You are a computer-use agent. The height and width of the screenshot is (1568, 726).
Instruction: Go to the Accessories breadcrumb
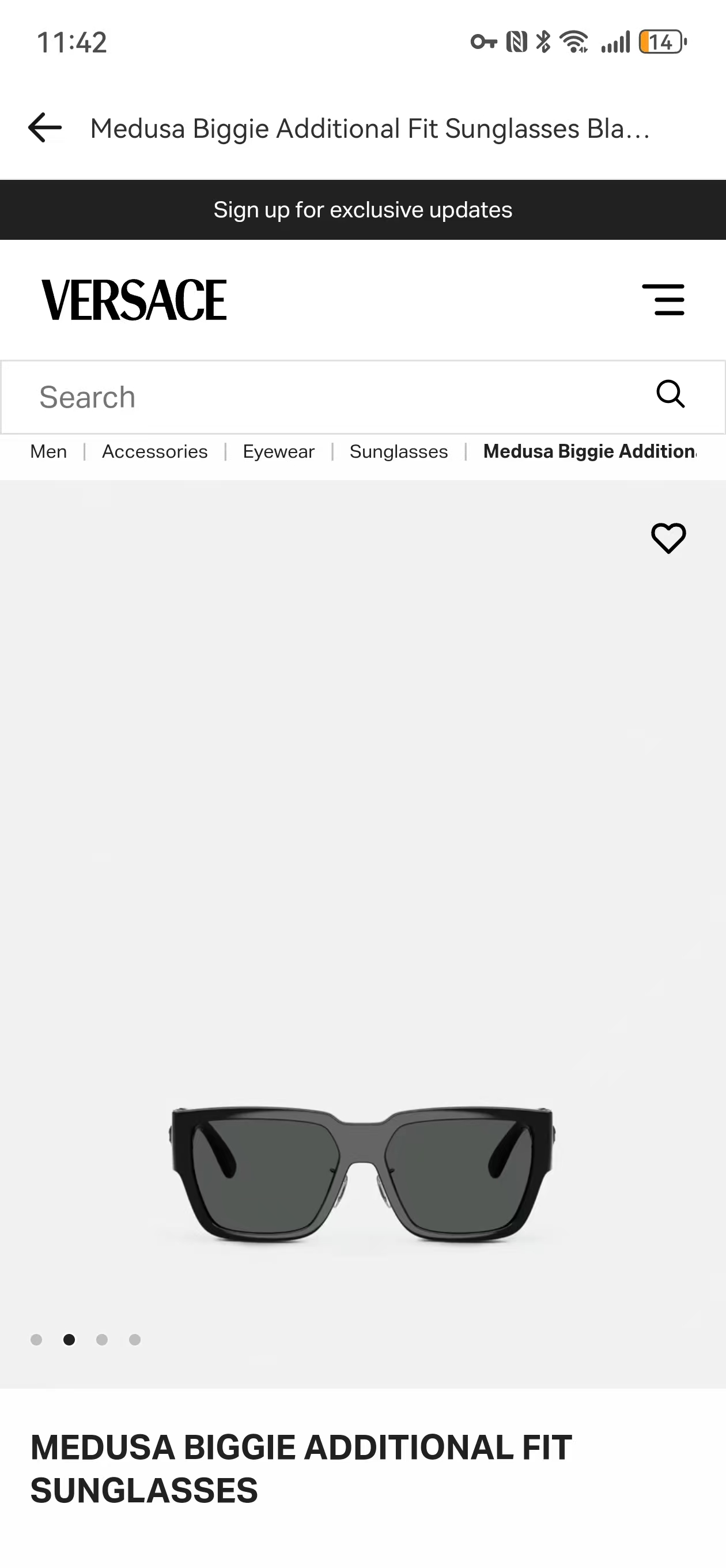(x=154, y=451)
